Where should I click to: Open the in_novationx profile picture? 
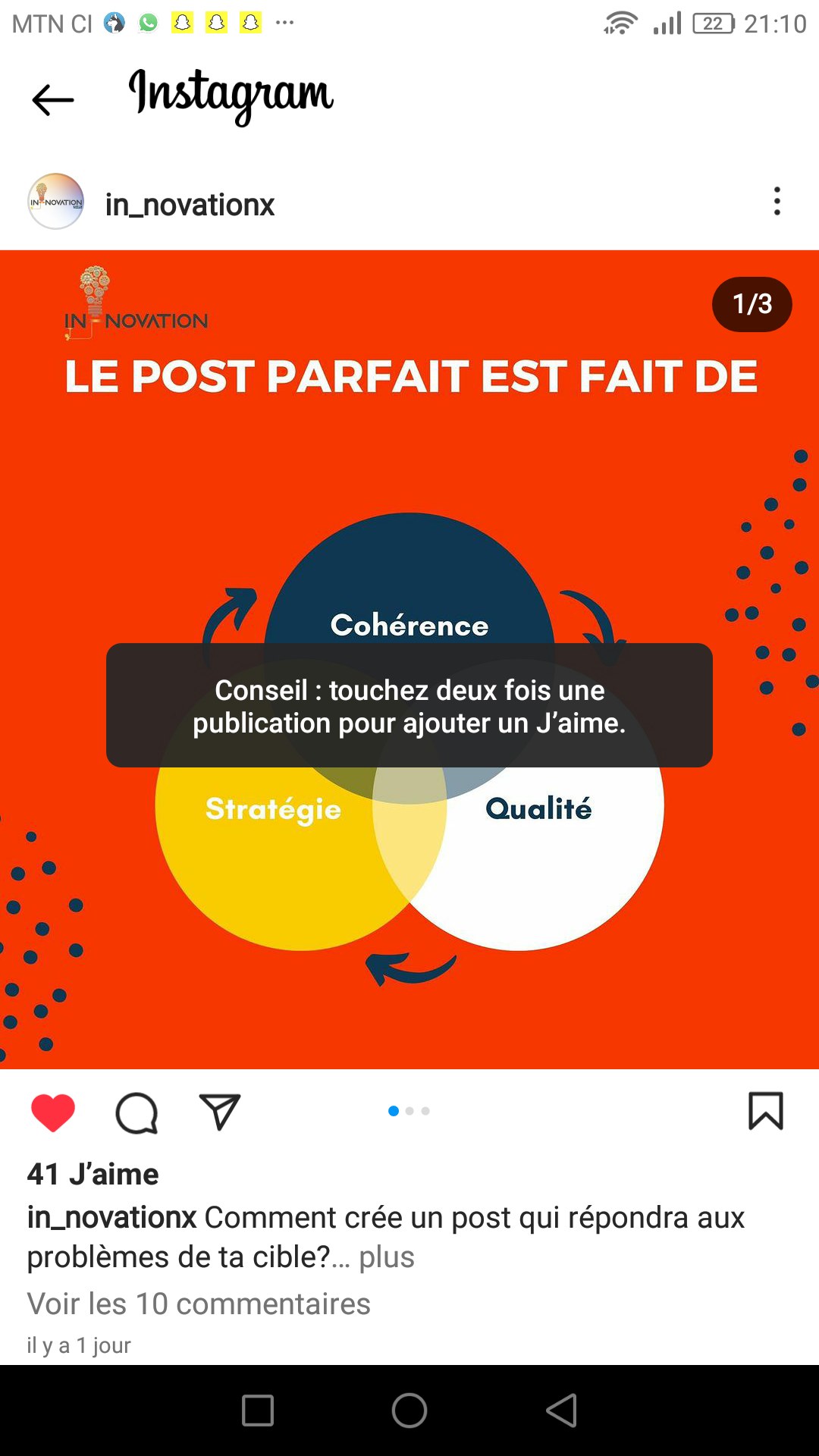click(x=55, y=202)
